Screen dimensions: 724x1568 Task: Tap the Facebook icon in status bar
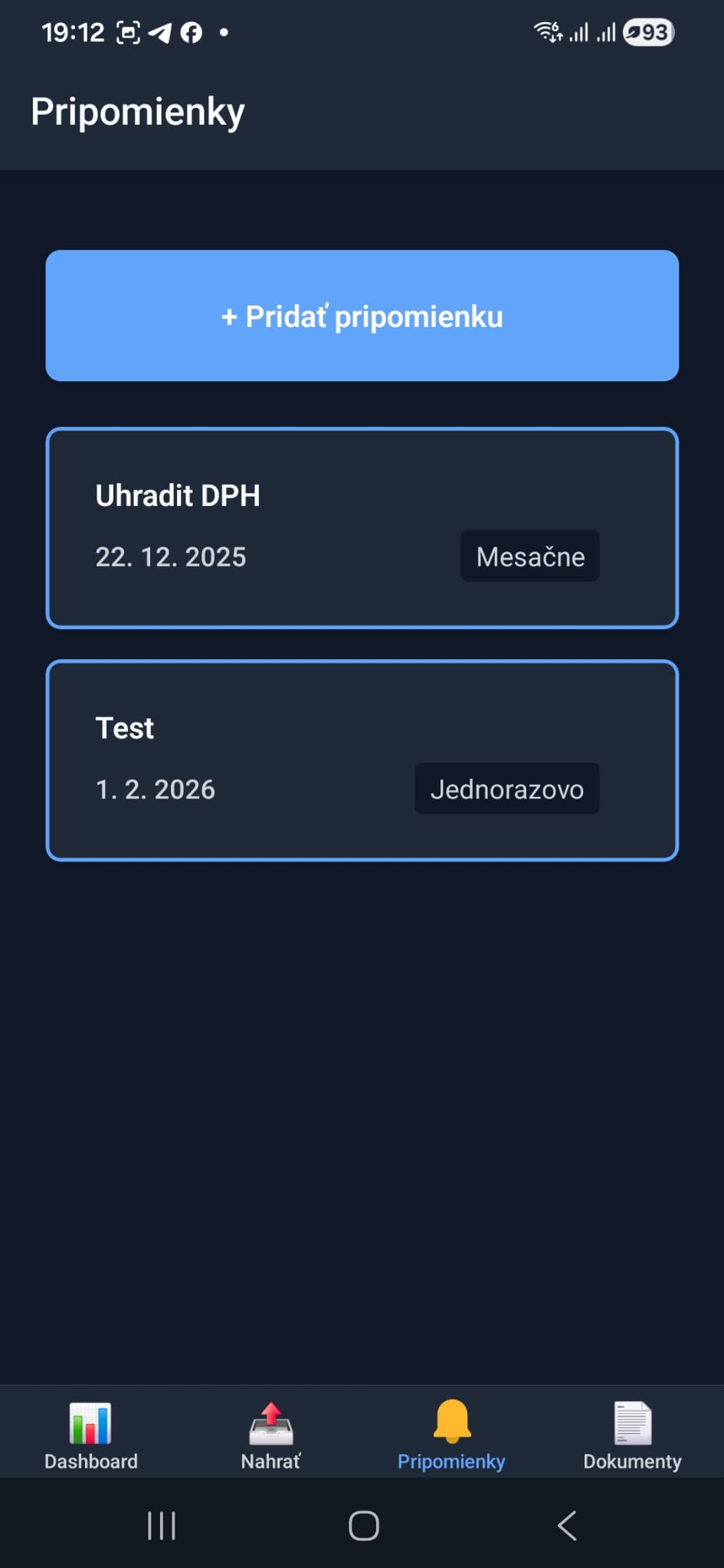point(192,32)
